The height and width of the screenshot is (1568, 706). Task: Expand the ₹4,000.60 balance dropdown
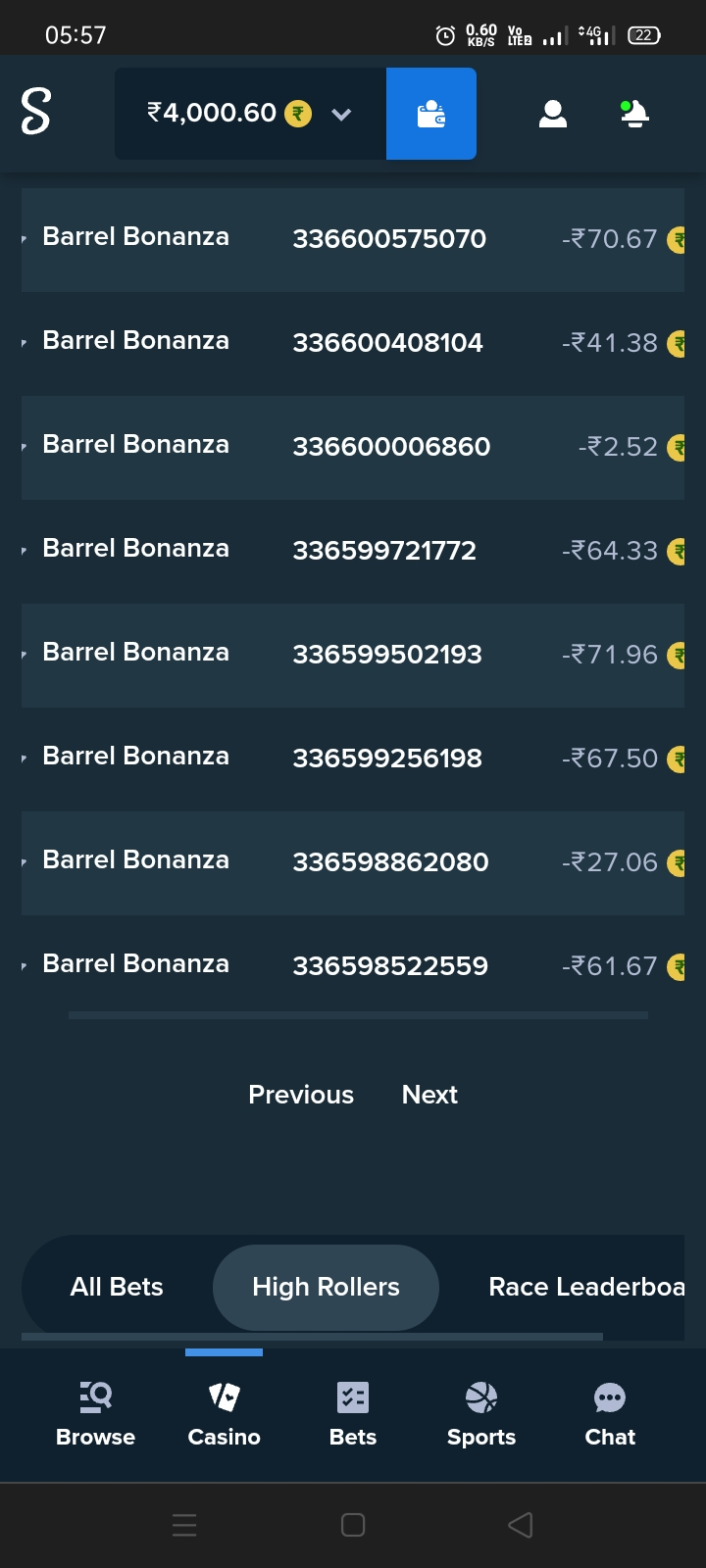(250, 114)
